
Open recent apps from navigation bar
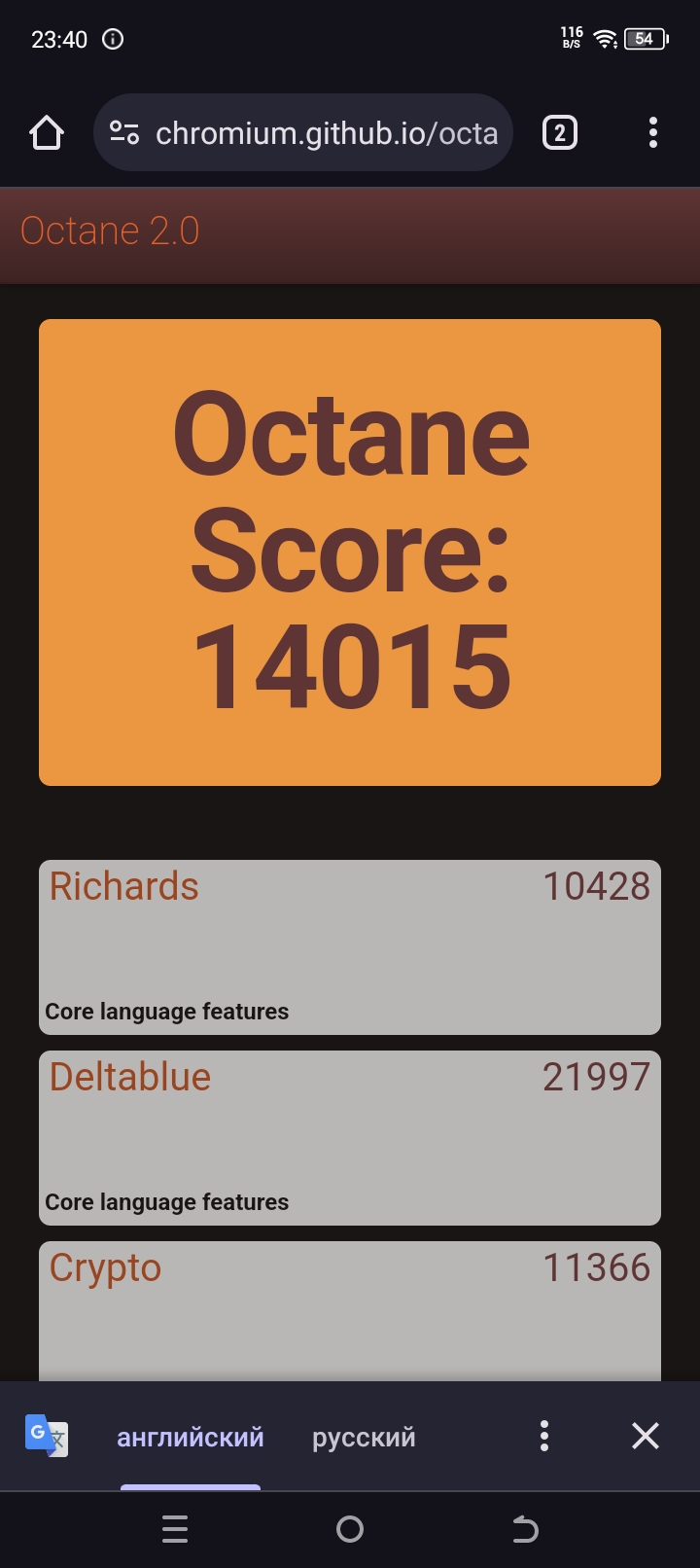[x=175, y=1529]
